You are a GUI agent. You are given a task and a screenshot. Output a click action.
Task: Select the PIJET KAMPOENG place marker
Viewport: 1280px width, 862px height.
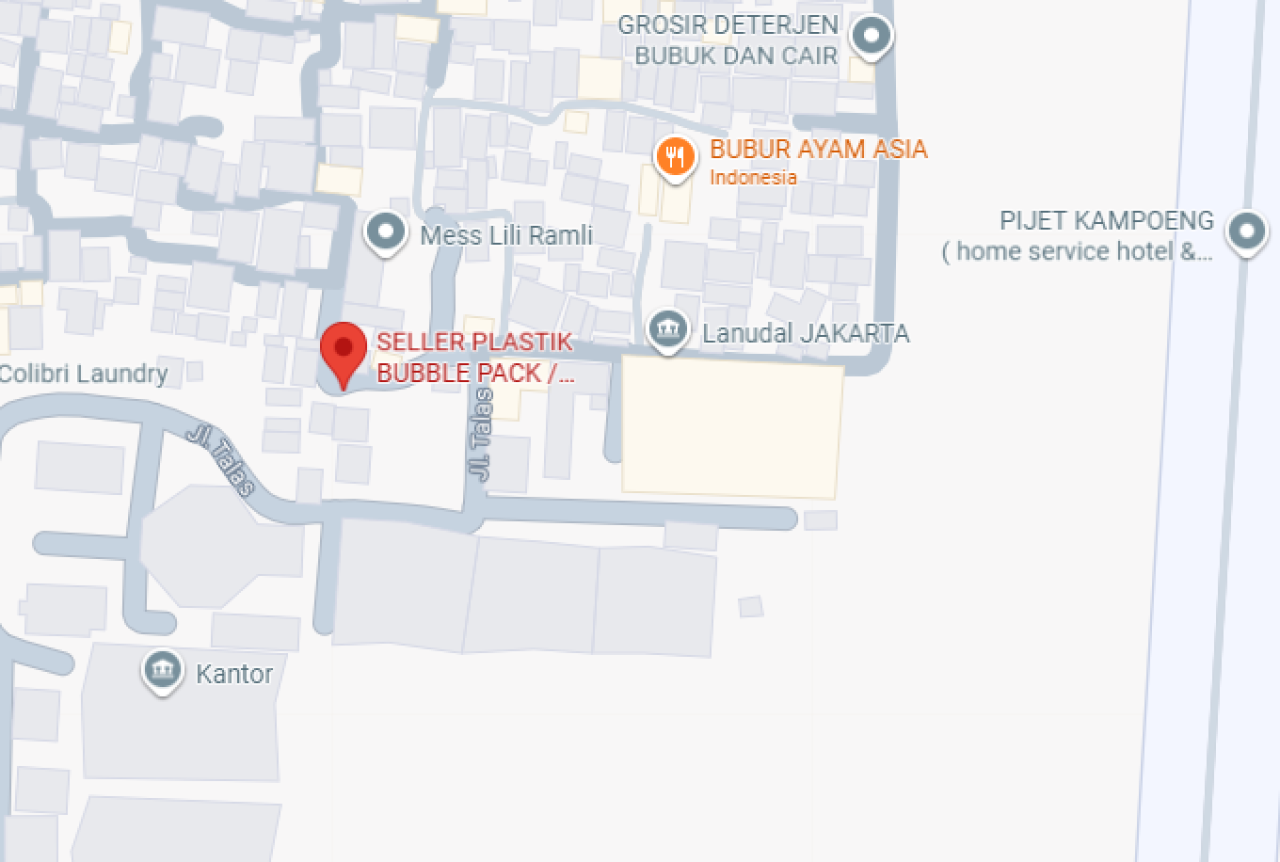(x=1246, y=232)
